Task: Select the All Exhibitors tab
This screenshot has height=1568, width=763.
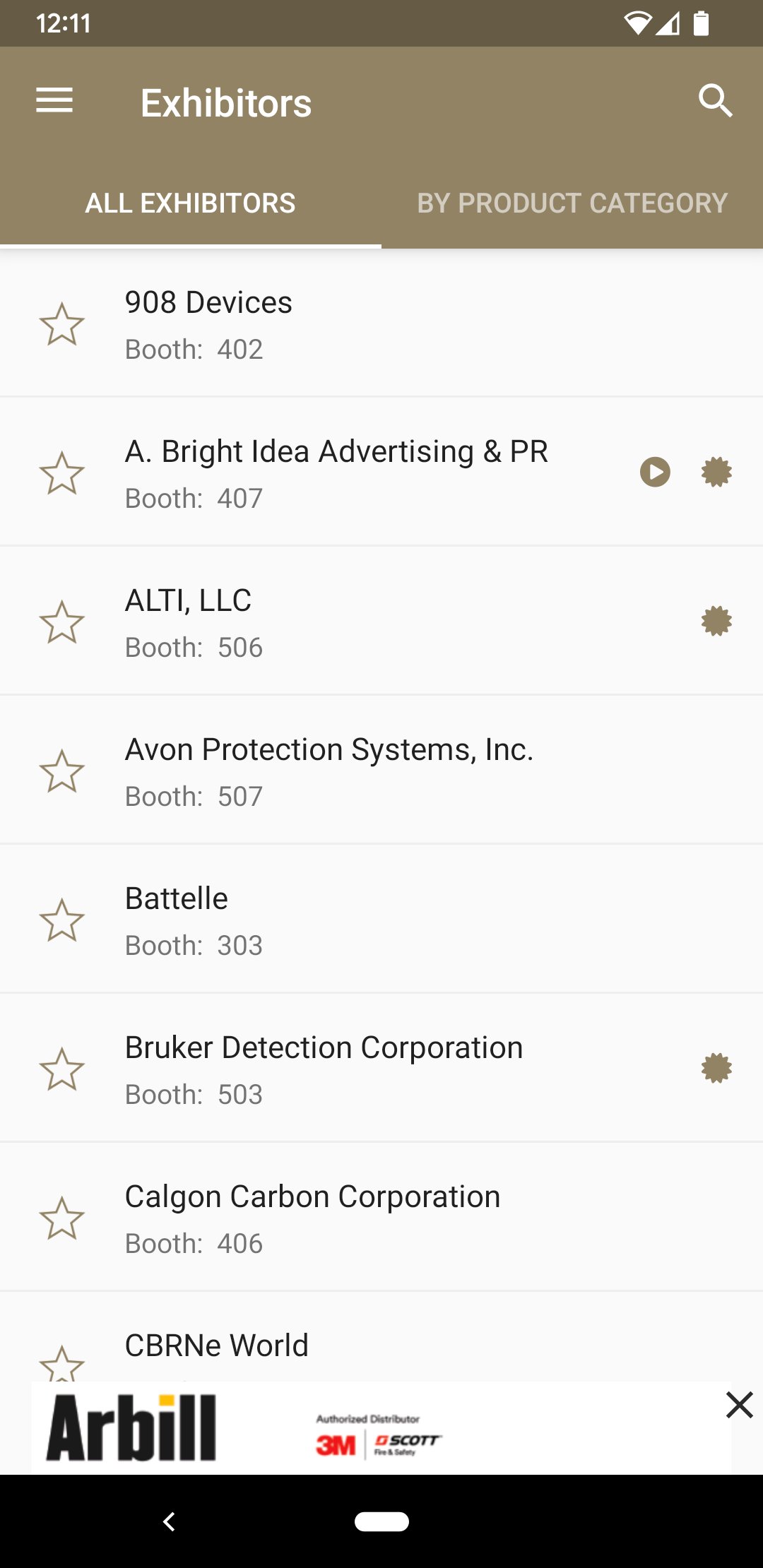Action: click(x=191, y=203)
